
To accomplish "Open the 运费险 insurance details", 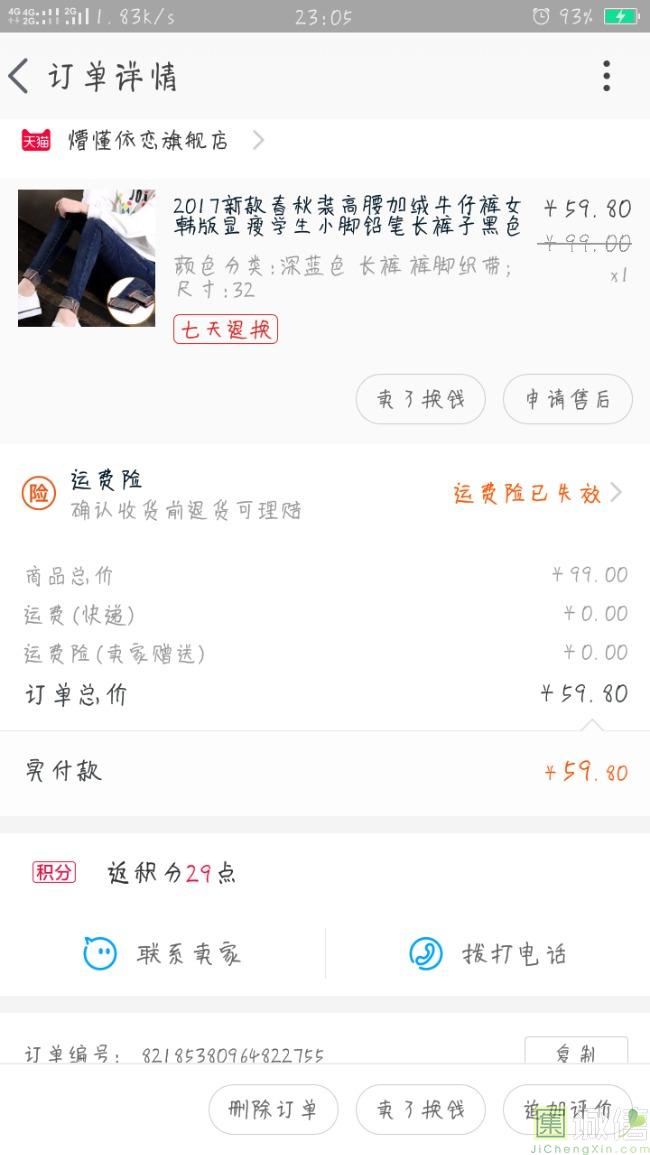I will (x=324, y=494).
